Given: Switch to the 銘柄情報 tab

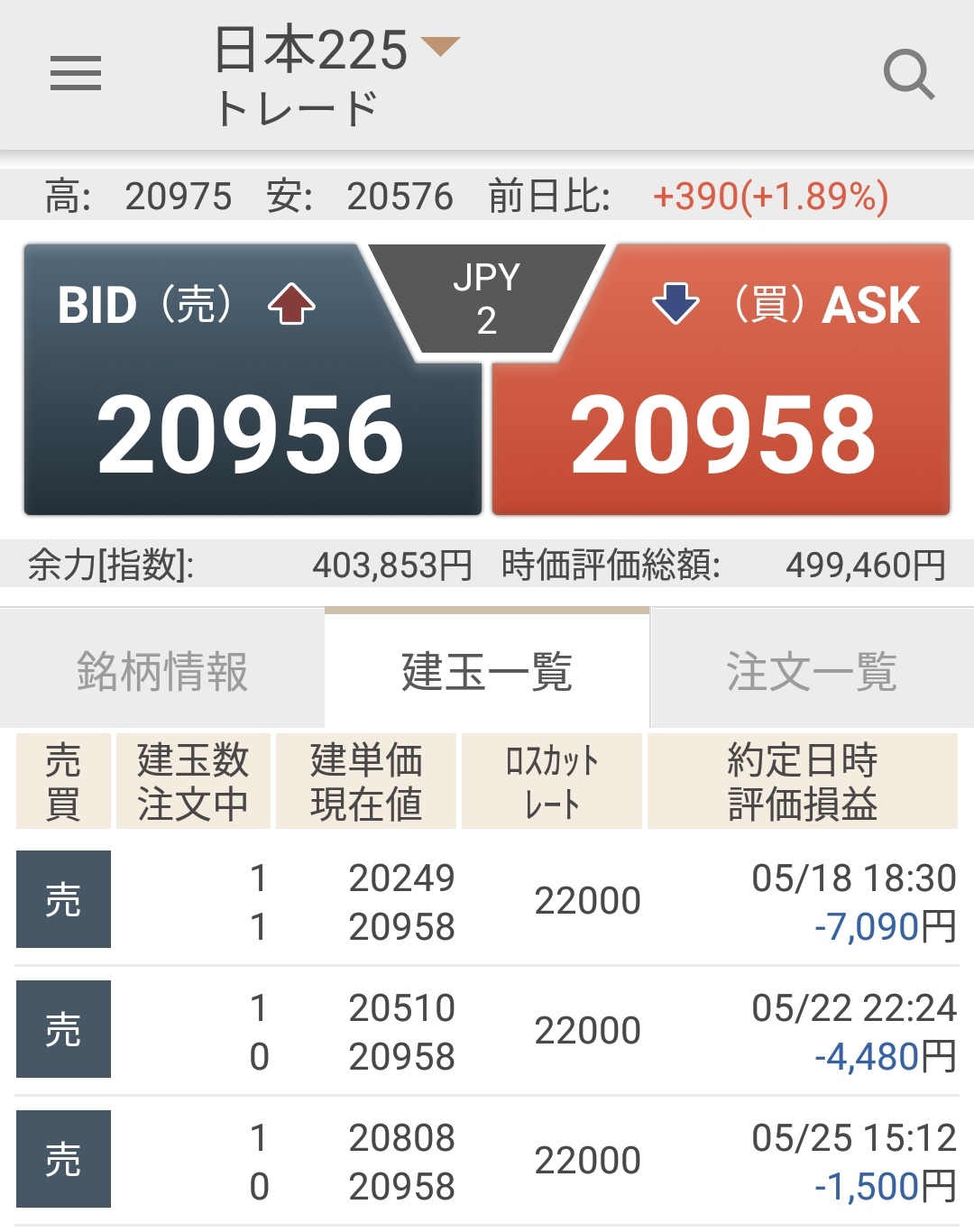Looking at the screenshot, I should pyautogui.click(x=162, y=672).
